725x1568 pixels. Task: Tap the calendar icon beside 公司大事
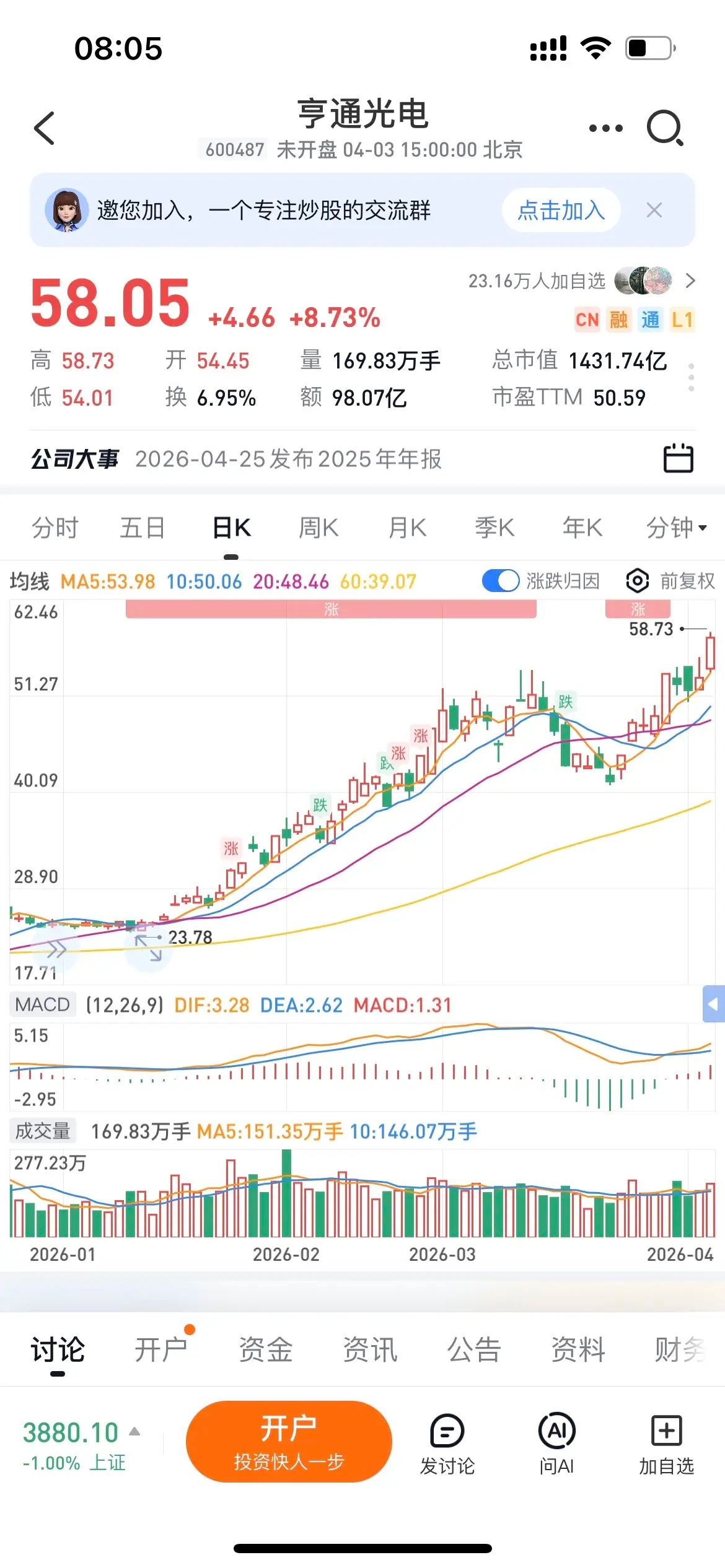click(679, 458)
